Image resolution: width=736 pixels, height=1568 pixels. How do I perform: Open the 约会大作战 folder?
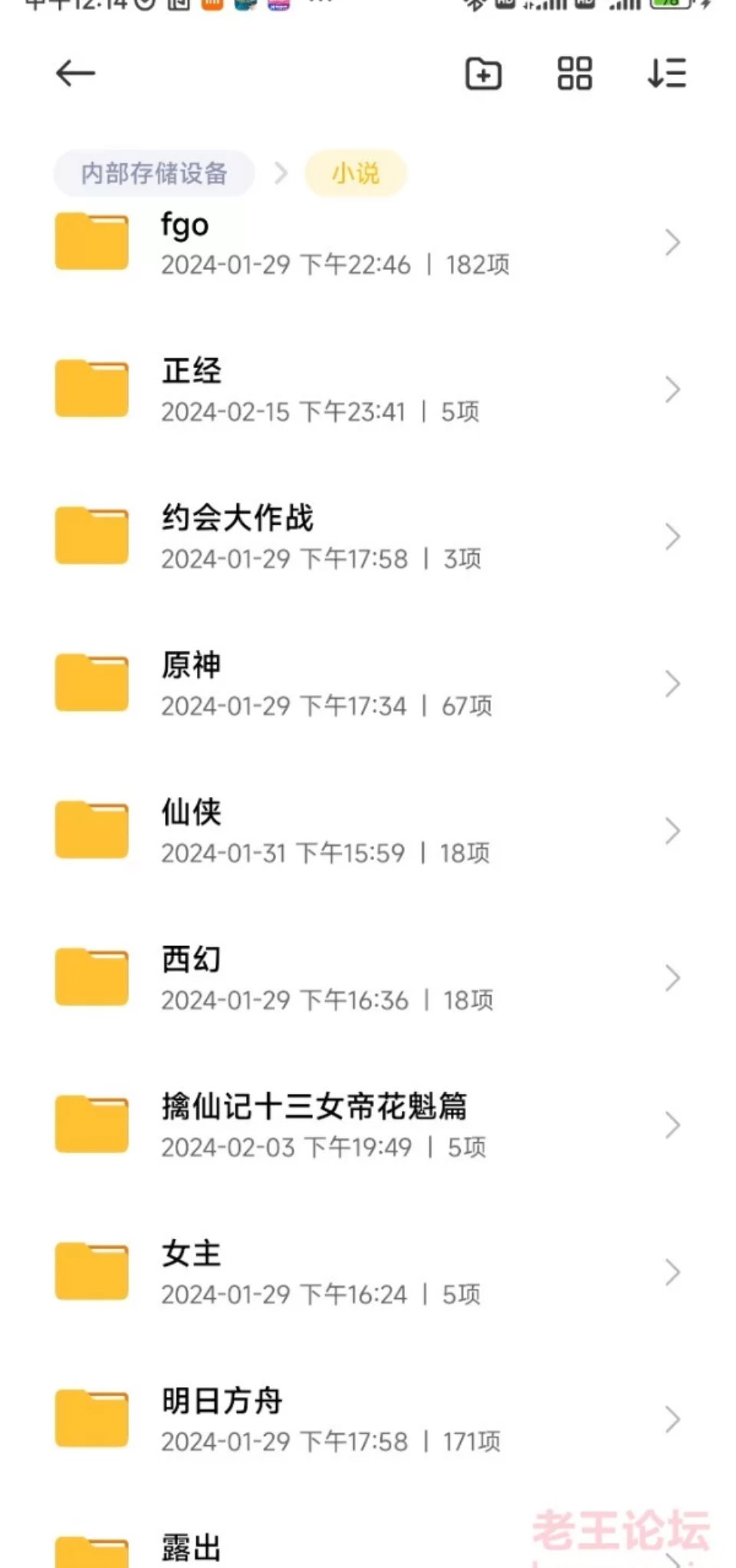pyautogui.click(x=368, y=537)
